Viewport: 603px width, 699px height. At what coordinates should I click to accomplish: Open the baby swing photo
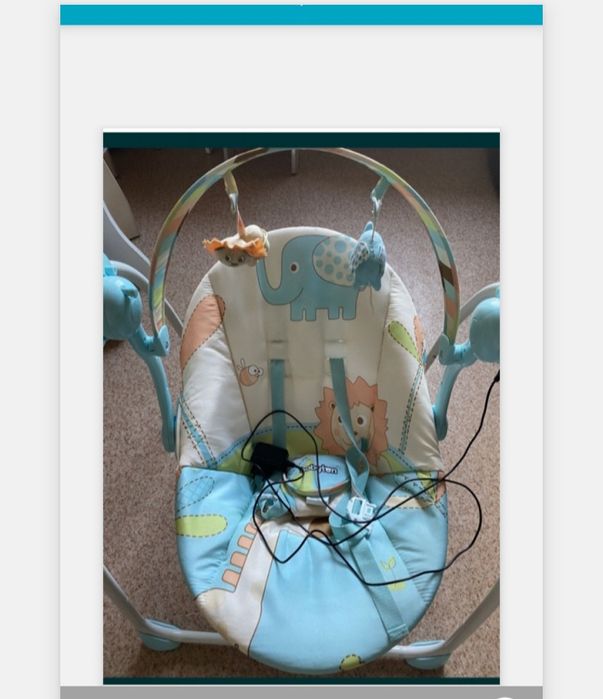click(301, 410)
